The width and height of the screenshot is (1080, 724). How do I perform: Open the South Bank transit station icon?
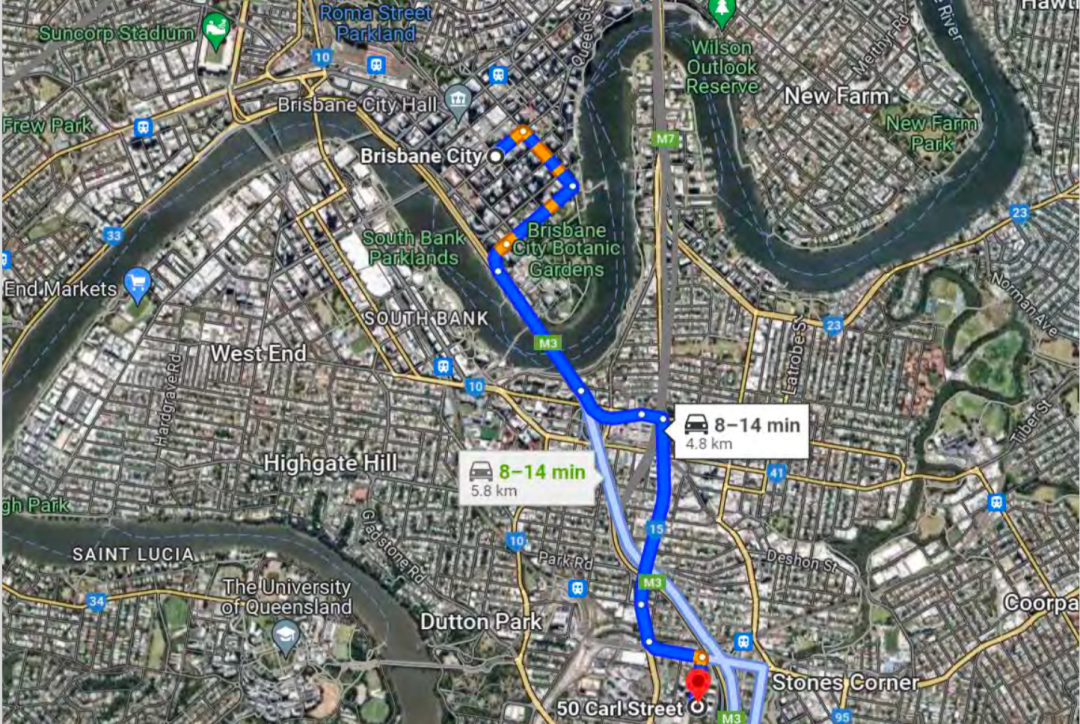[443, 366]
